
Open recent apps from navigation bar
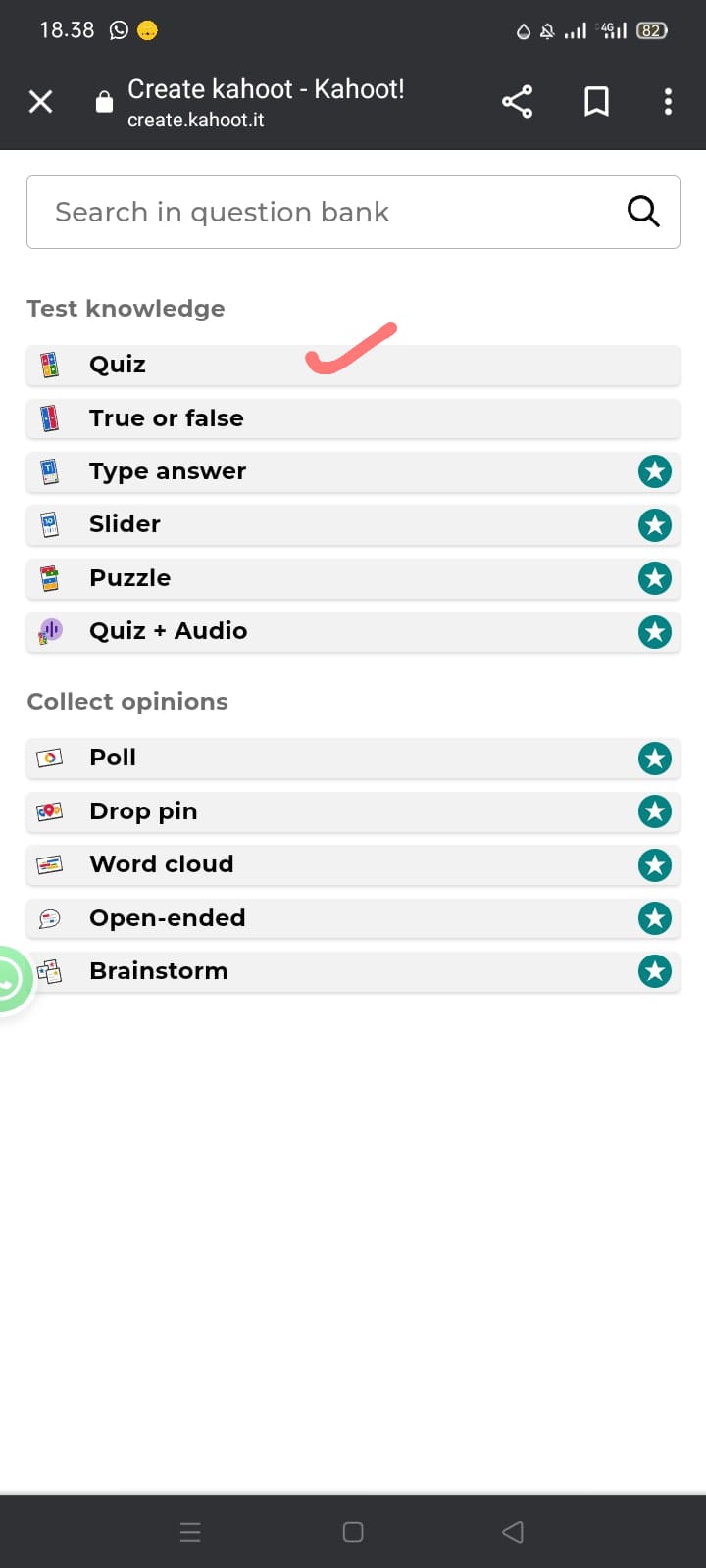click(190, 1532)
